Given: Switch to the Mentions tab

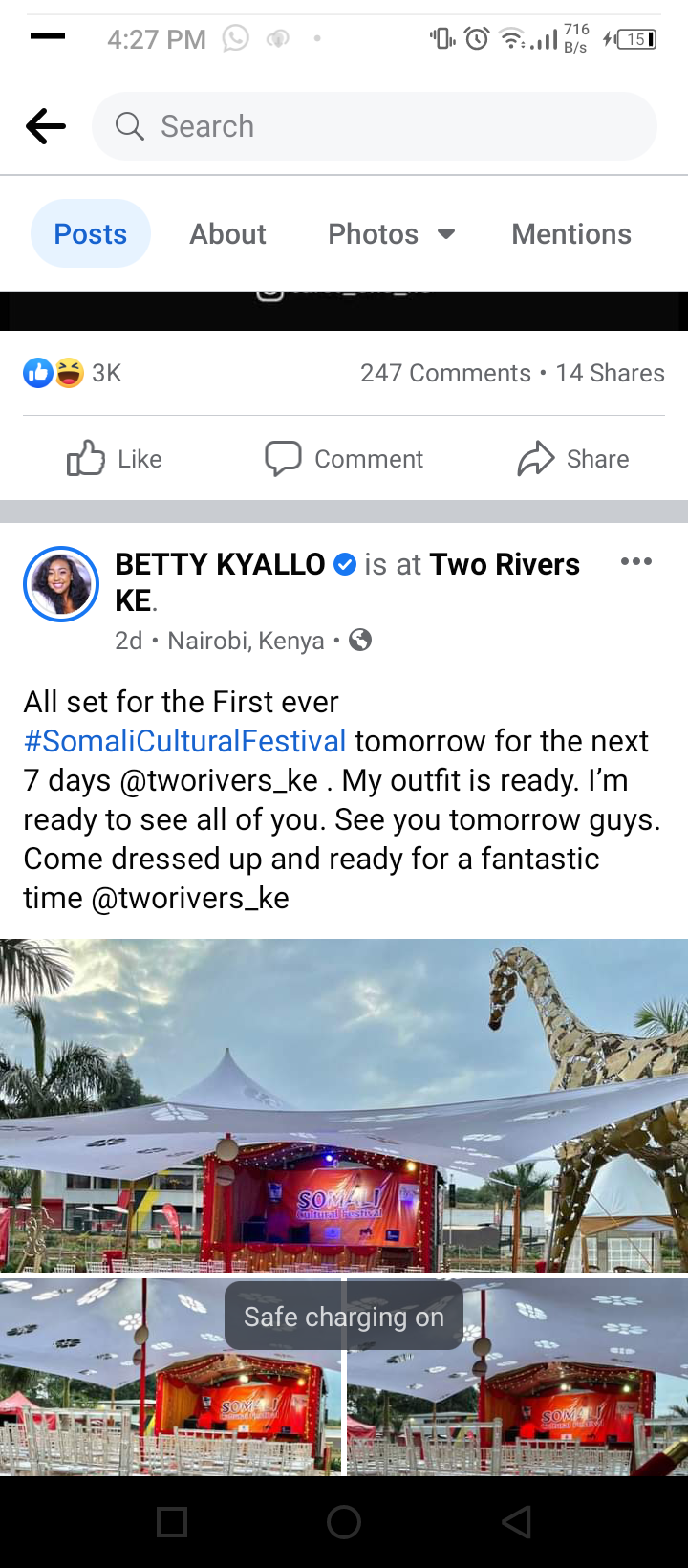Looking at the screenshot, I should tap(571, 233).
